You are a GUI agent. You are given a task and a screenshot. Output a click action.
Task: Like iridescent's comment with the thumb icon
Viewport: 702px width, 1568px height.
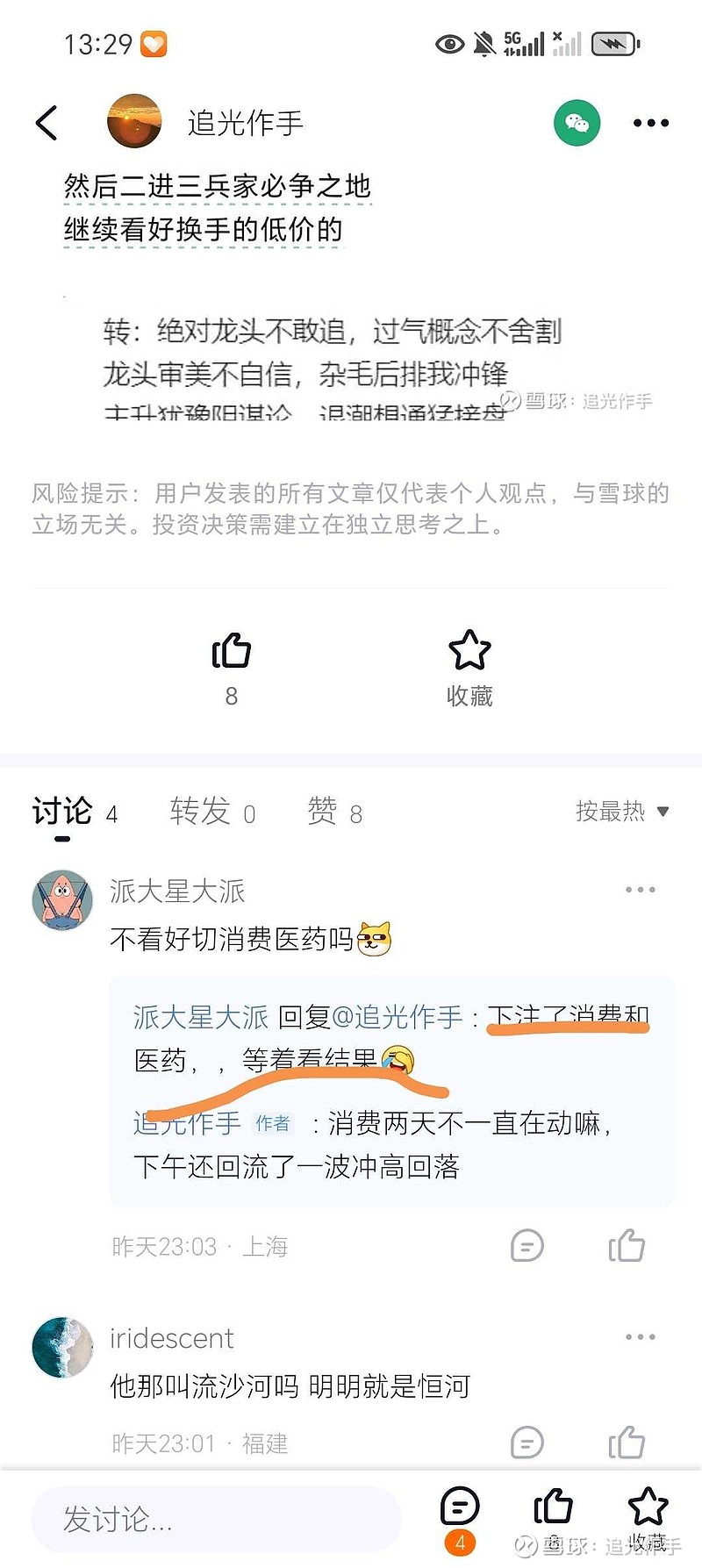pos(627,1442)
